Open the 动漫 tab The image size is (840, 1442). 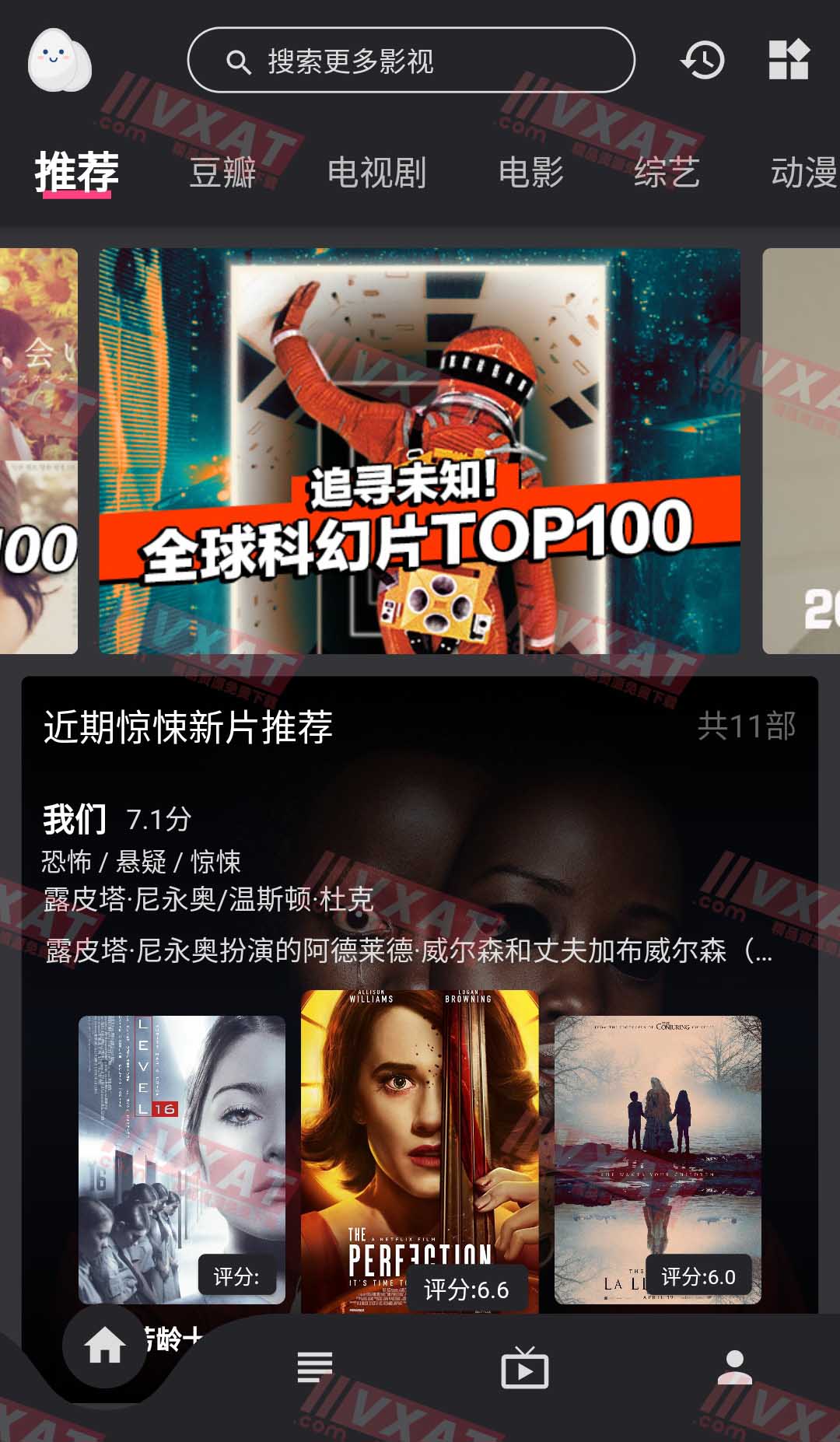point(803,172)
